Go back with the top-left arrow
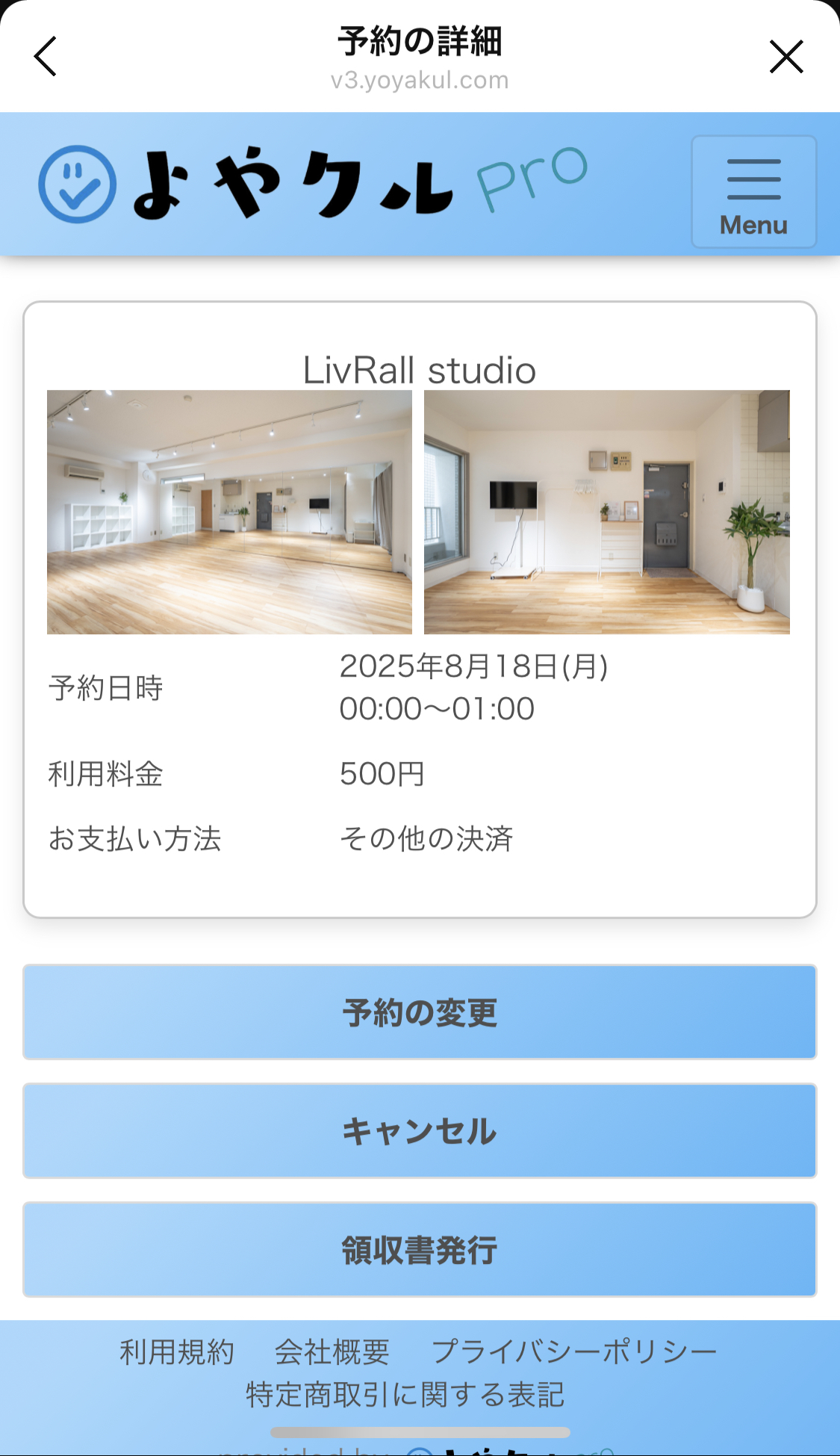Screen dimensions: 840x1456 [x=46, y=57]
